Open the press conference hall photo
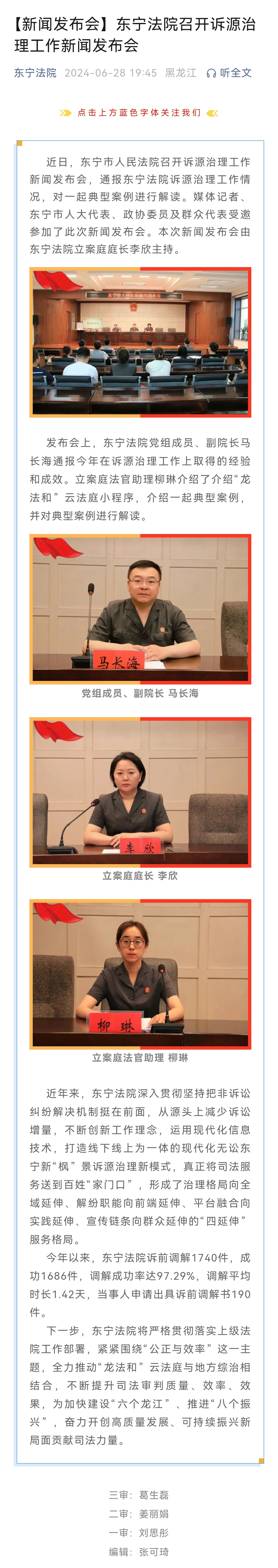Image resolution: width=278 pixels, height=1568 pixels. coord(140,342)
